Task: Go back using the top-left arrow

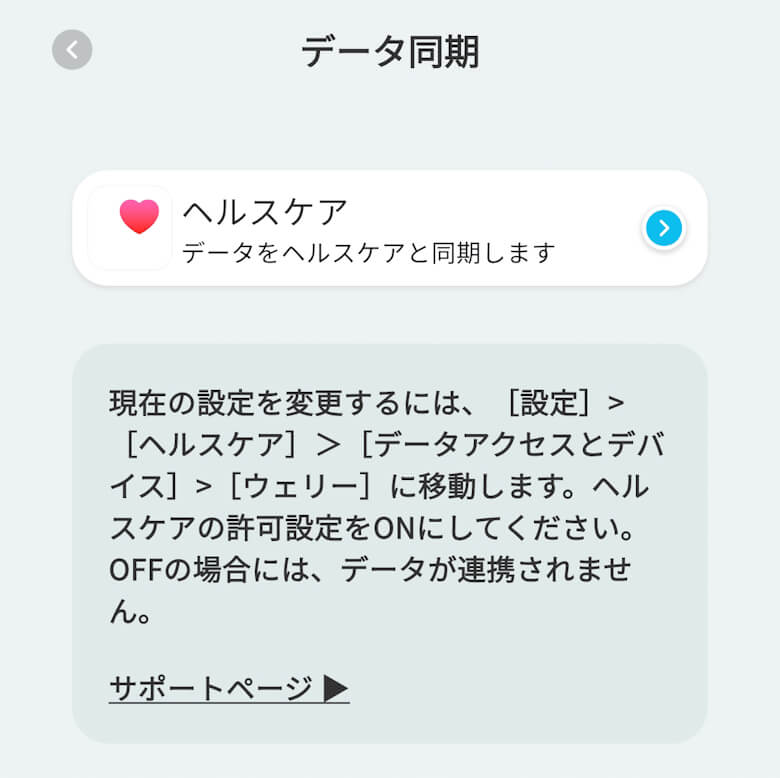Action: click(x=72, y=50)
